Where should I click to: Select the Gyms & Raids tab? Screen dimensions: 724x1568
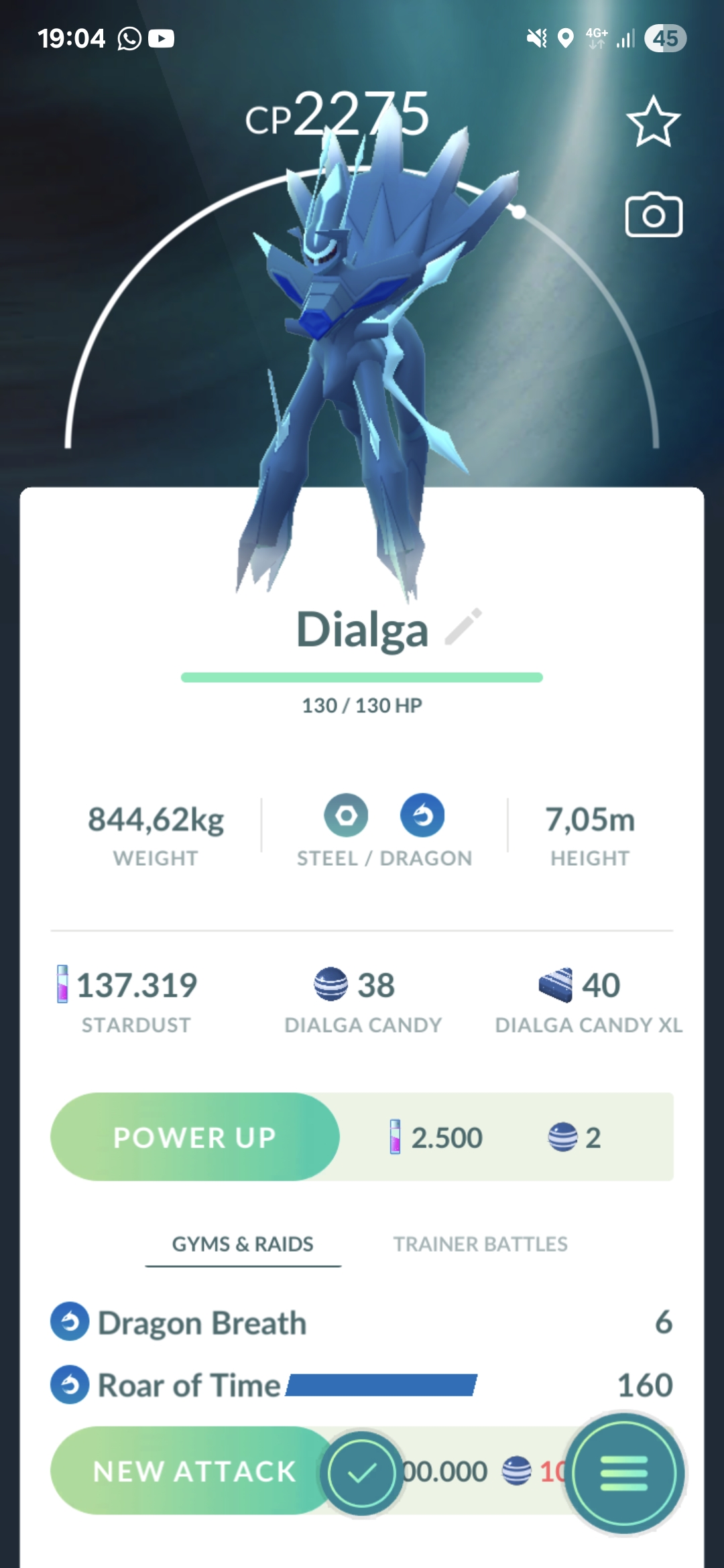[243, 1244]
